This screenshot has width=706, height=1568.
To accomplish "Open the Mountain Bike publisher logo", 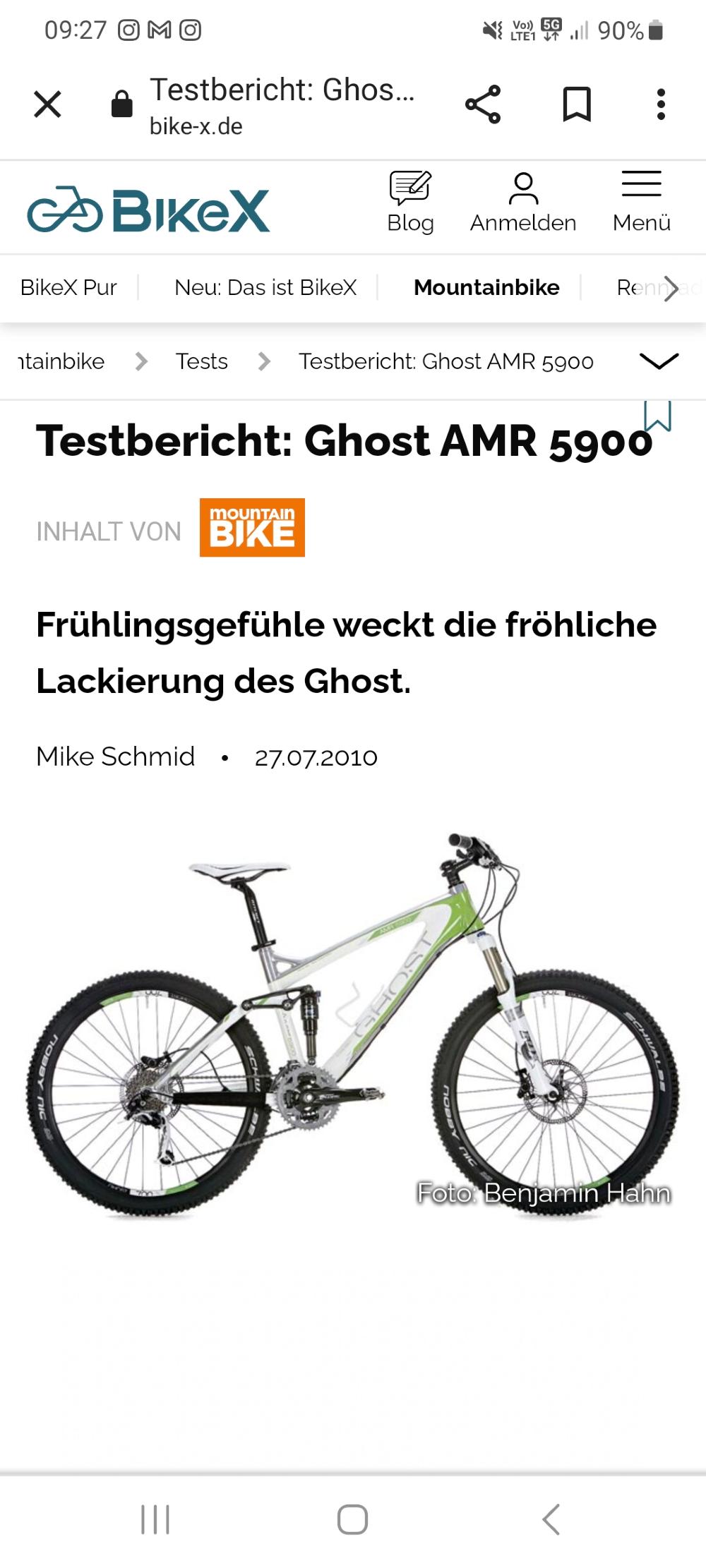I will click(x=252, y=528).
